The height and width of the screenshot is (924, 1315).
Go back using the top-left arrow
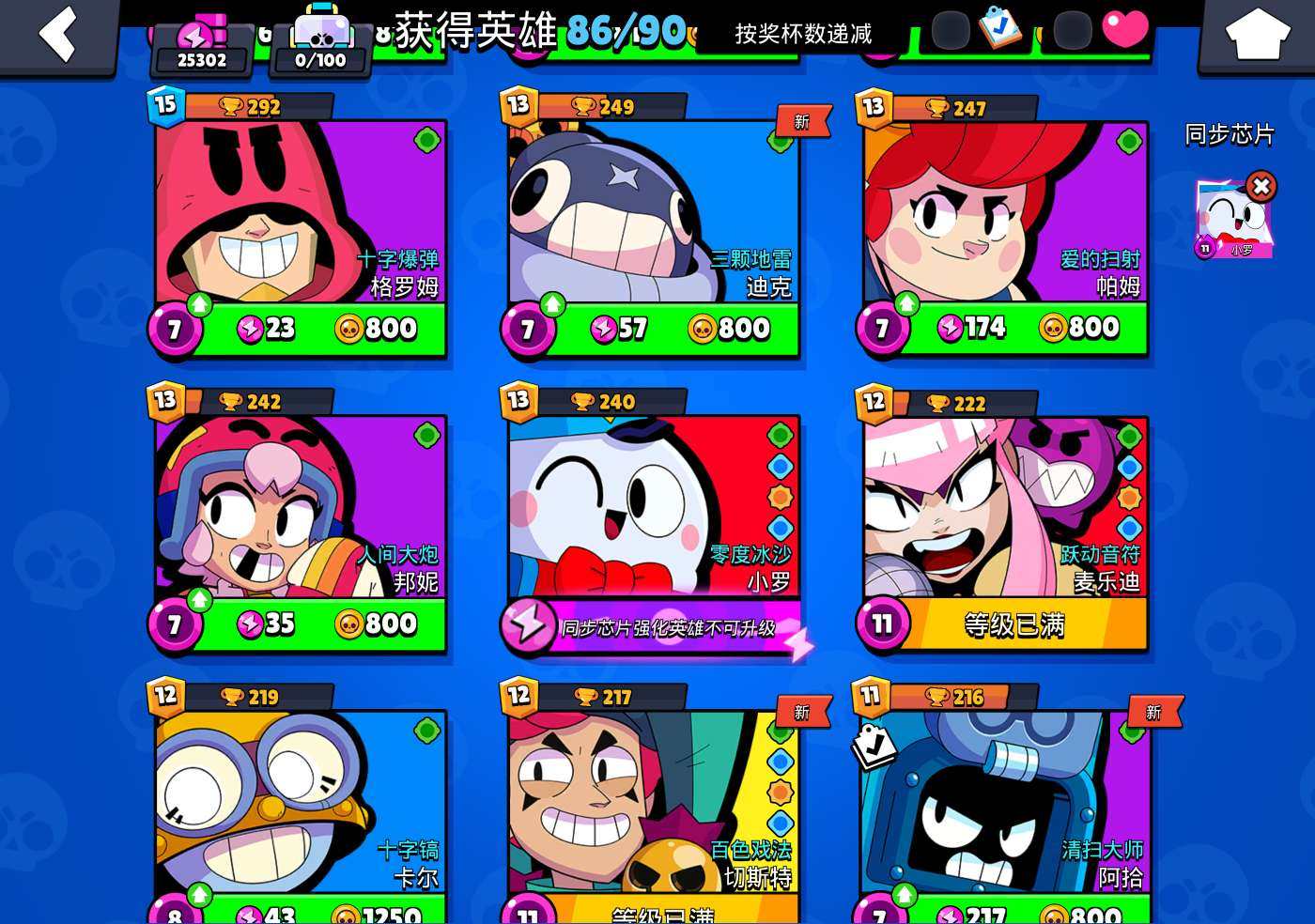[x=58, y=35]
